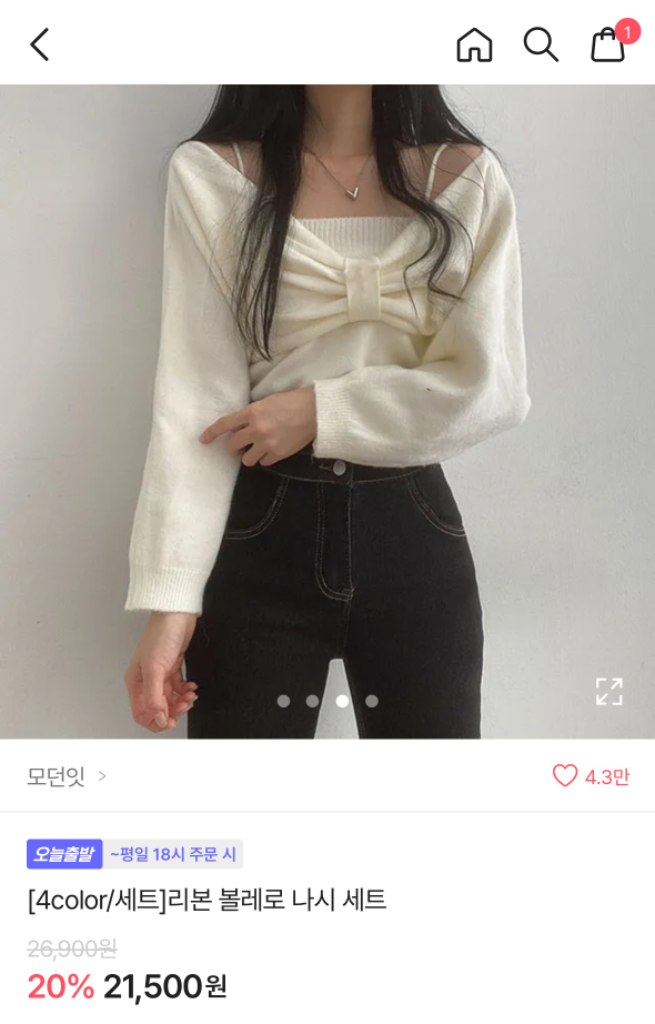Viewport: 655px width, 1024px height.
Task: Open the shopping bag with 1 item
Action: 608,44
